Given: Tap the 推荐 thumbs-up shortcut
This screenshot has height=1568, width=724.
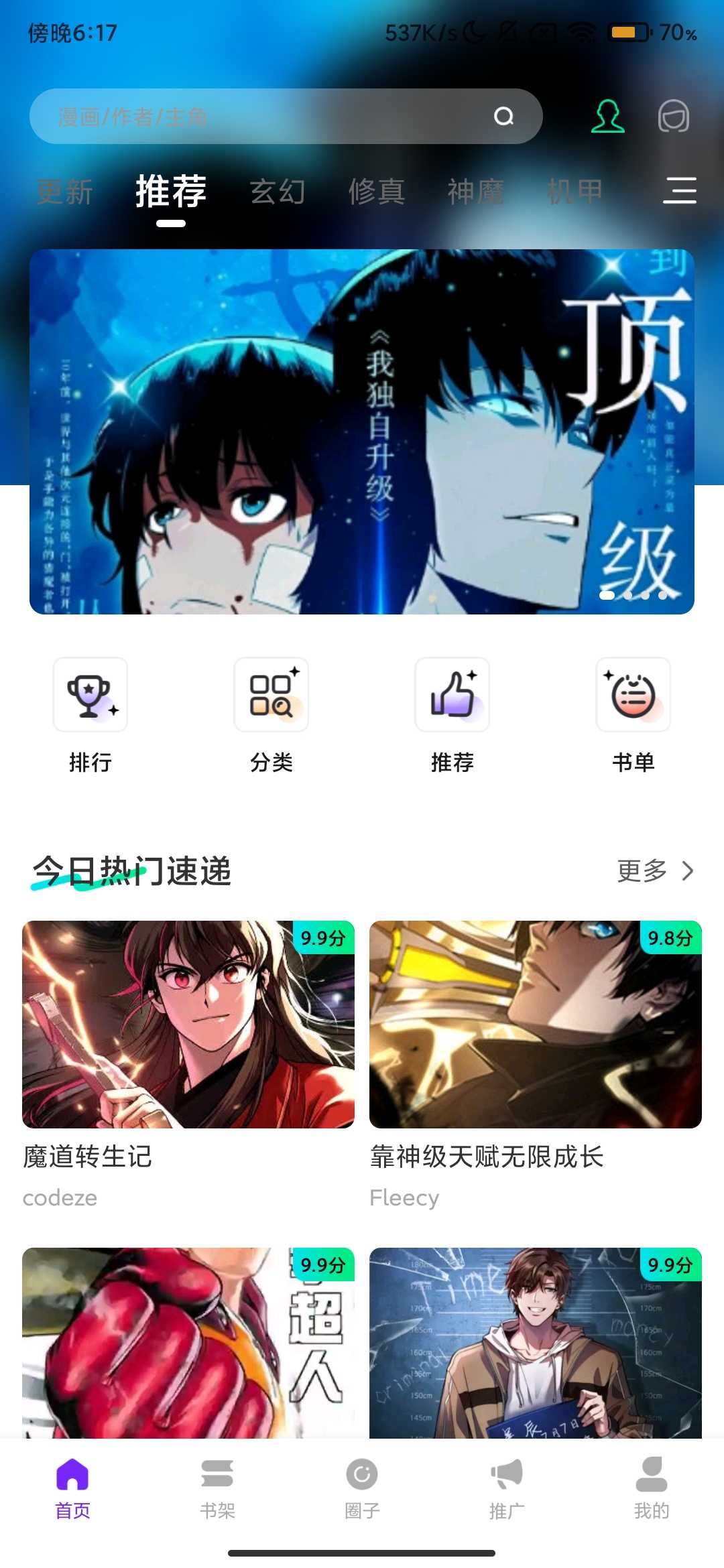Looking at the screenshot, I should coord(452,714).
